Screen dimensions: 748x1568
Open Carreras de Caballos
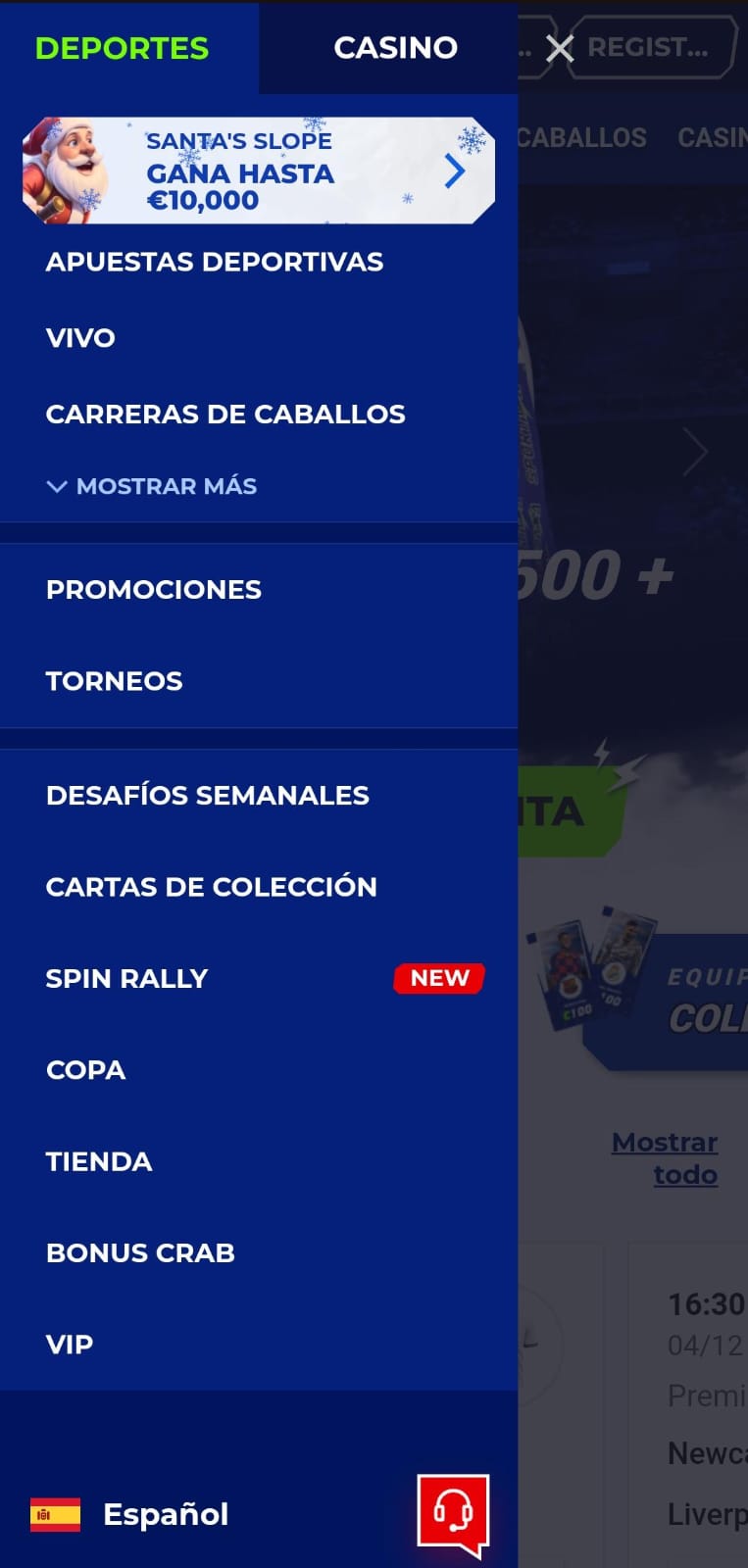[225, 415]
